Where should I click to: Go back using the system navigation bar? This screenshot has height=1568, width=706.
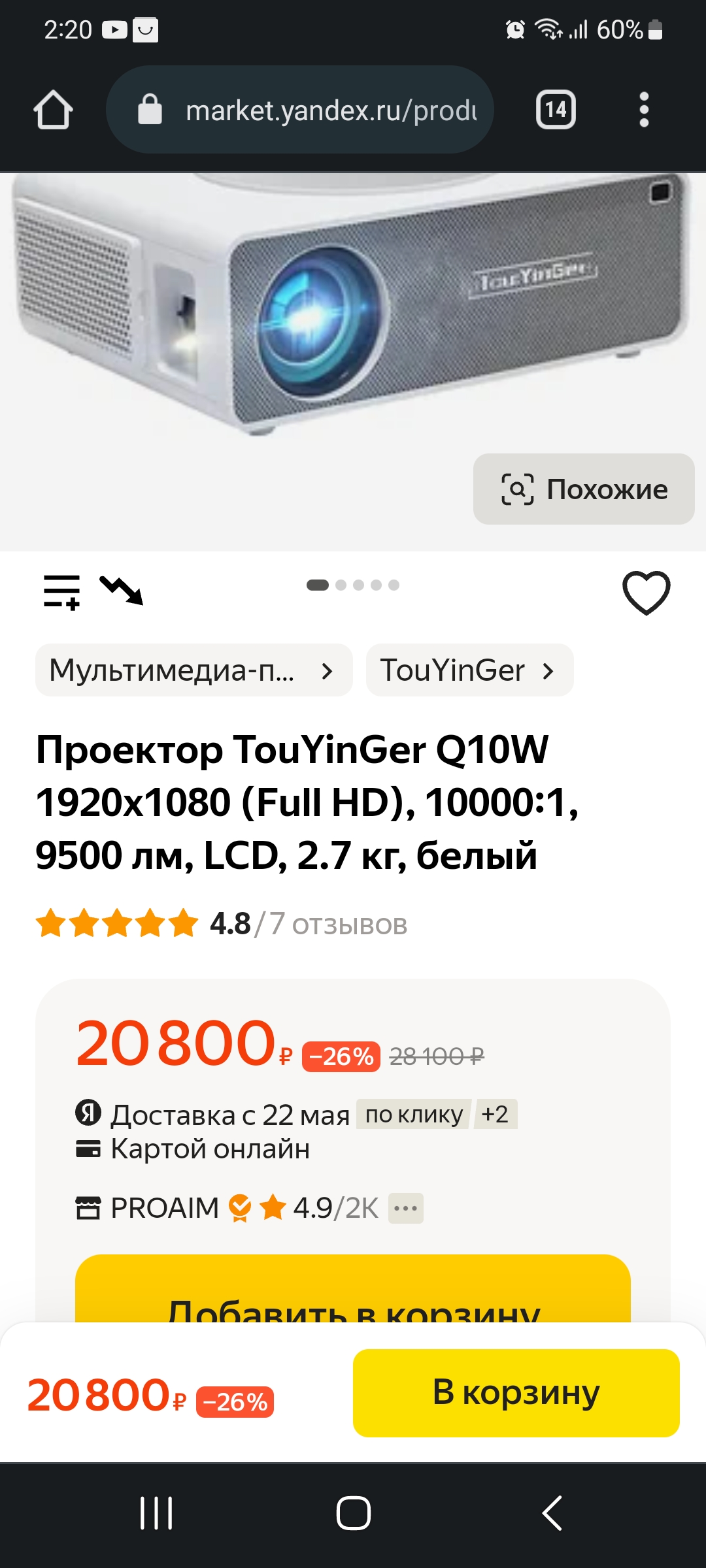click(552, 1513)
